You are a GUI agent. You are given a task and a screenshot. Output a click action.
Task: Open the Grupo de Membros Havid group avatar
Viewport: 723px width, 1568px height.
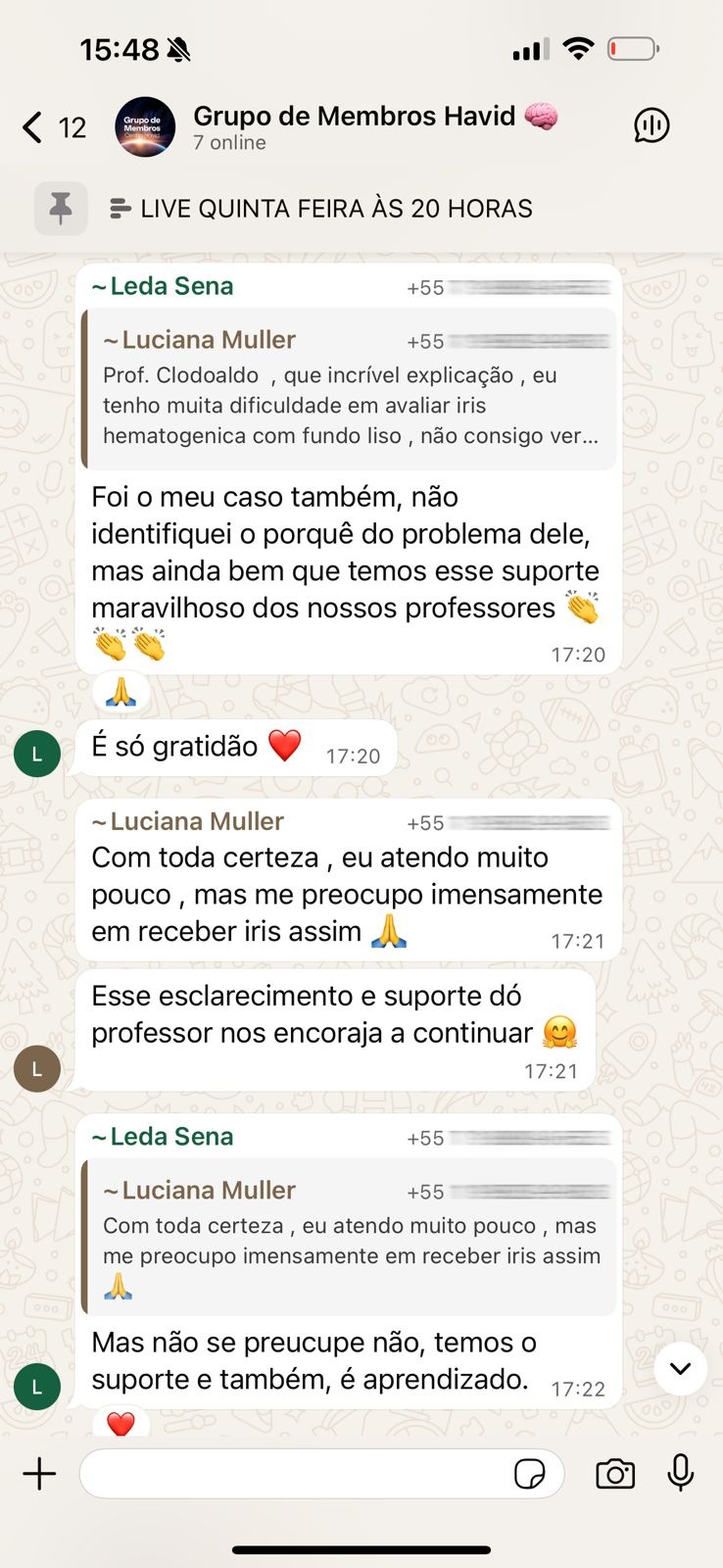click(x=145, y=126)
